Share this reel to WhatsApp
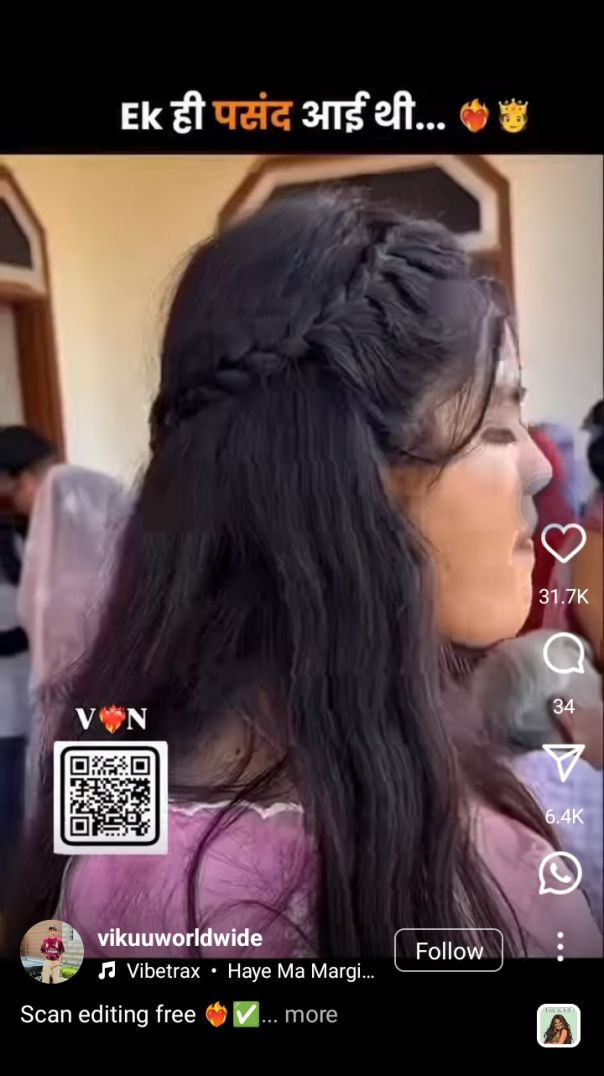 pos(560,873)
